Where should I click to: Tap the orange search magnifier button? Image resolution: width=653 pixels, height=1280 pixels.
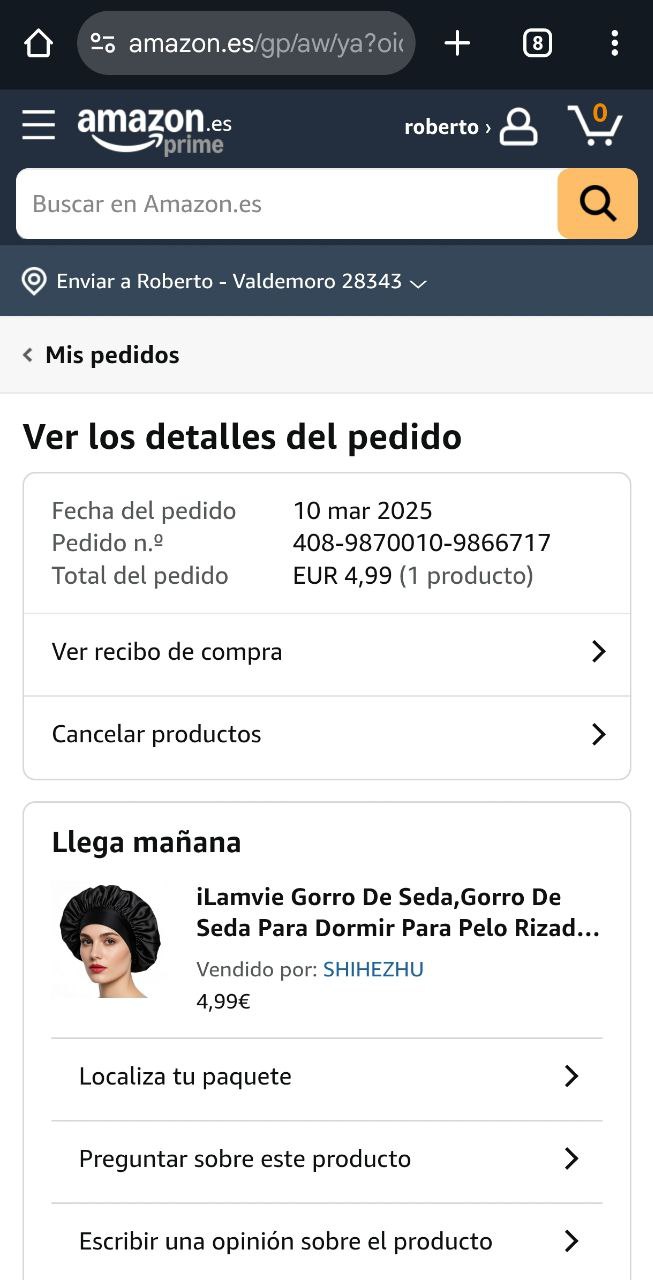click(597, 204)
